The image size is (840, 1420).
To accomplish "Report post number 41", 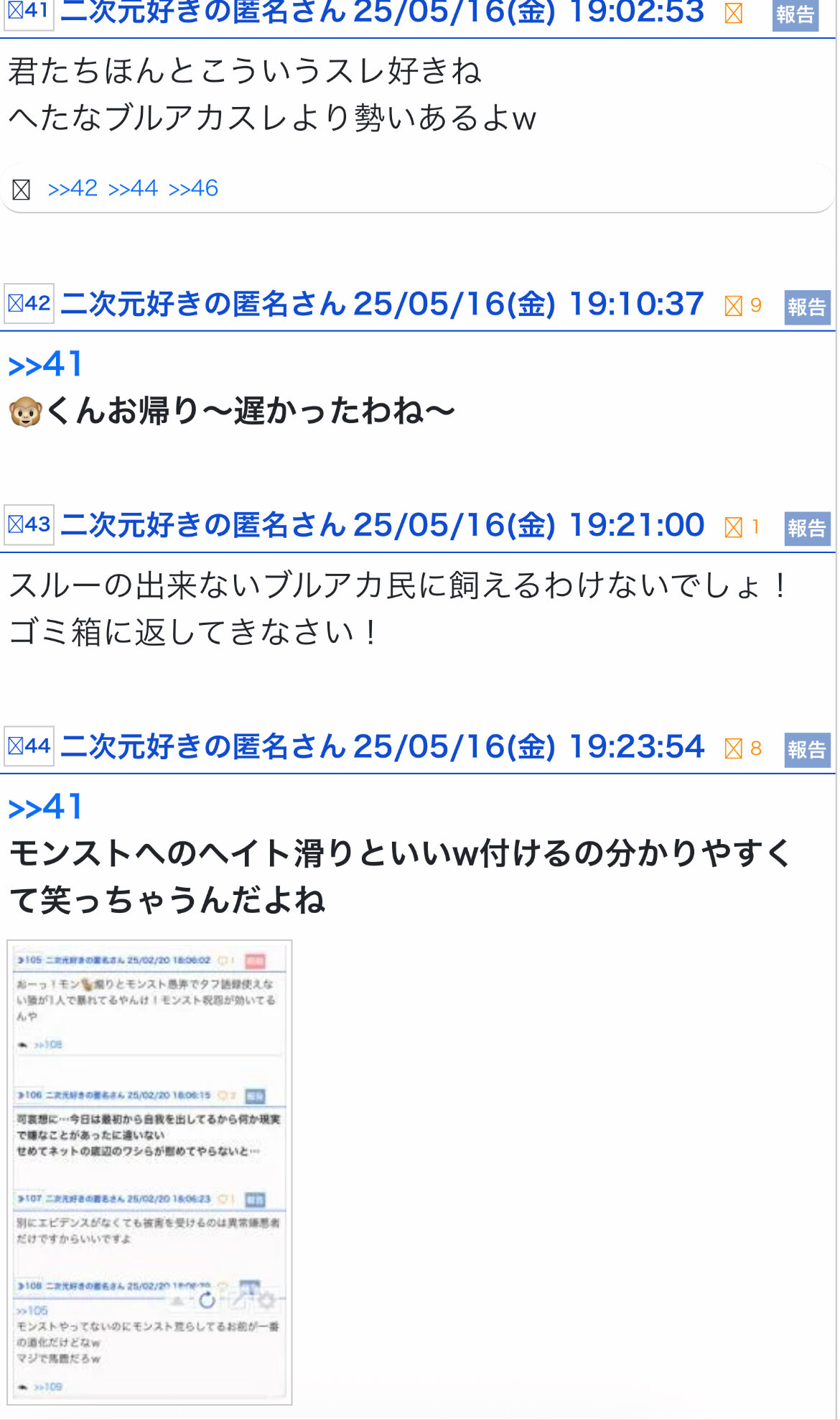I will [x=795, y=14].
